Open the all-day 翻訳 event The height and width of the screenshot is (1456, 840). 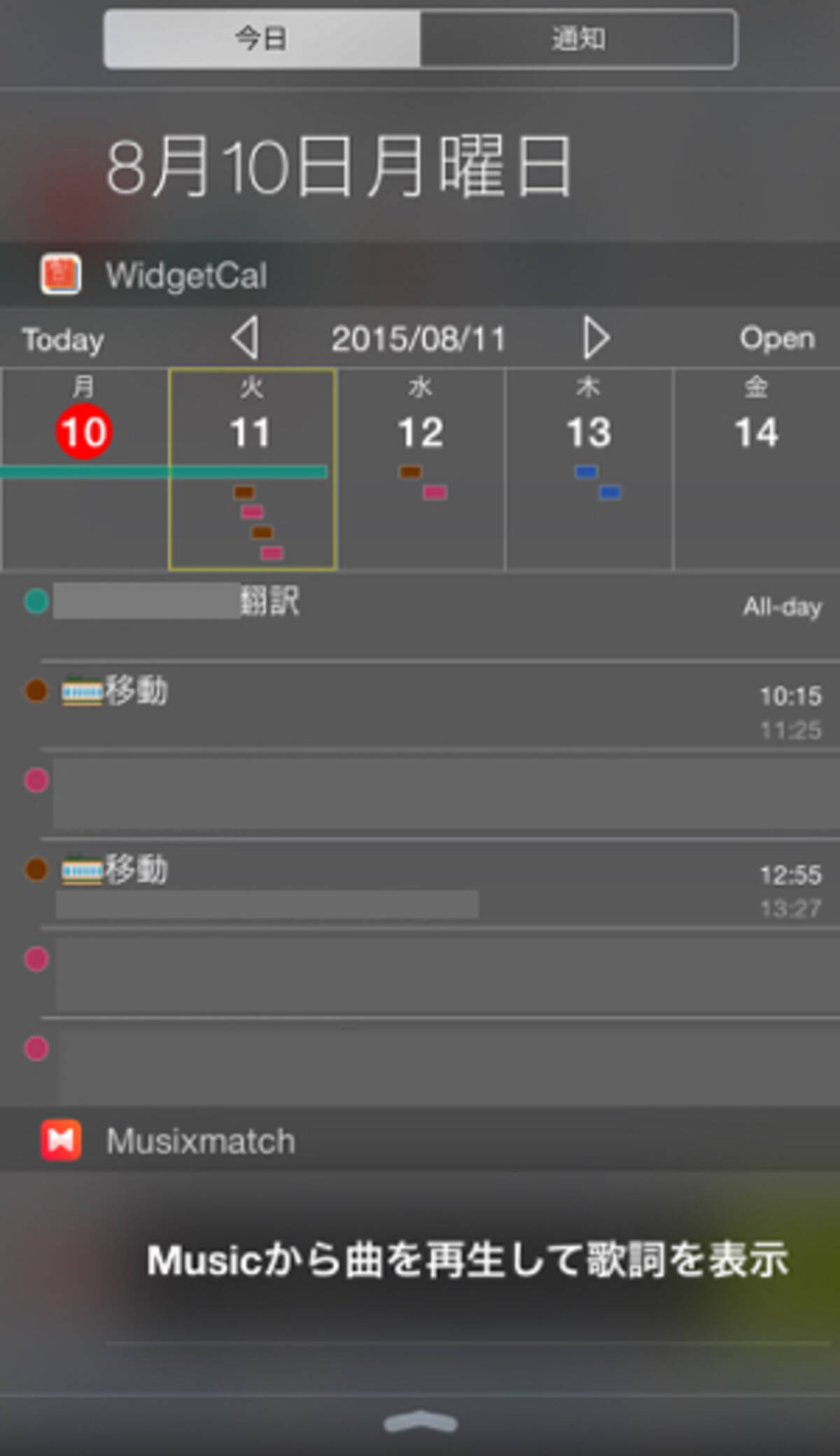[420, 603]
